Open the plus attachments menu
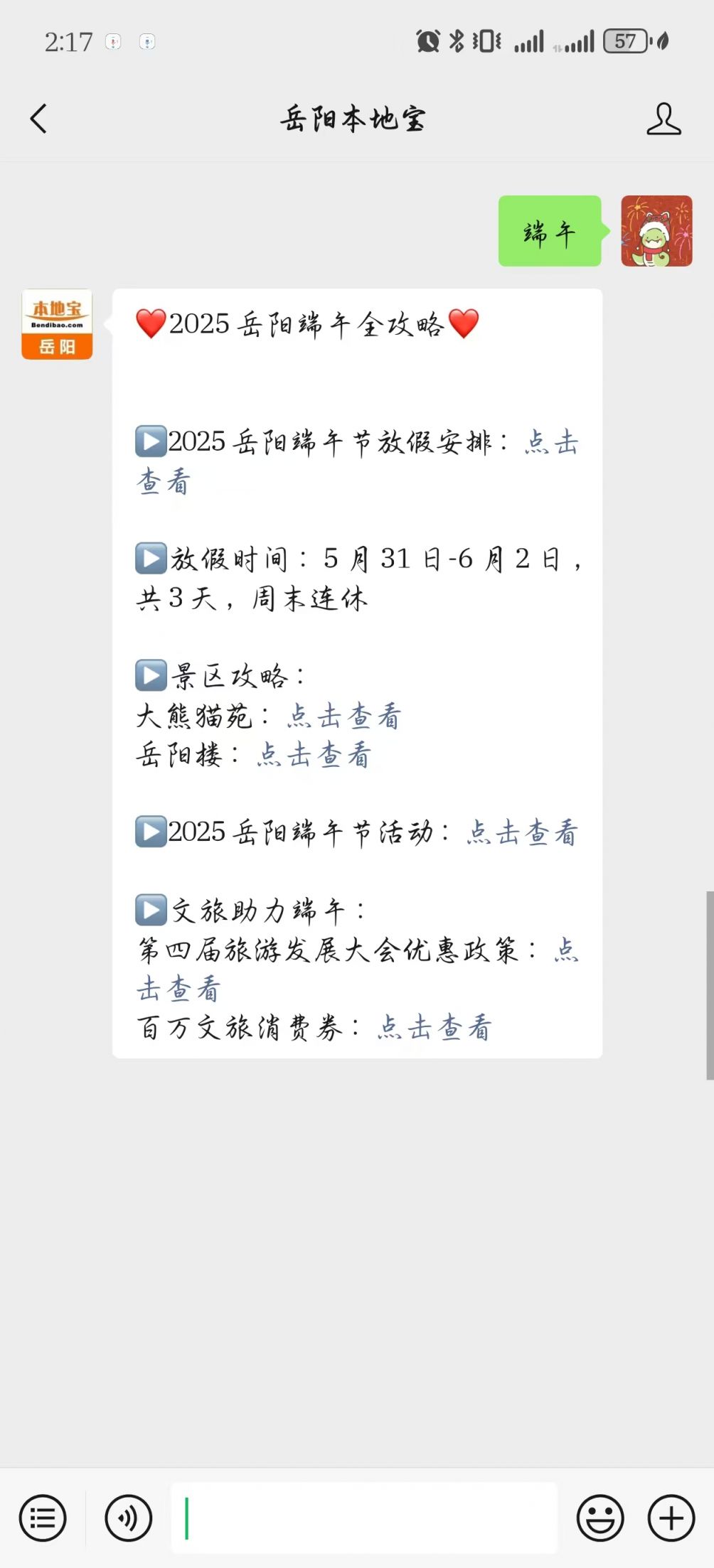Image resolution: width=714 pixels, height=1568 pixels. tap(671, 1518)
